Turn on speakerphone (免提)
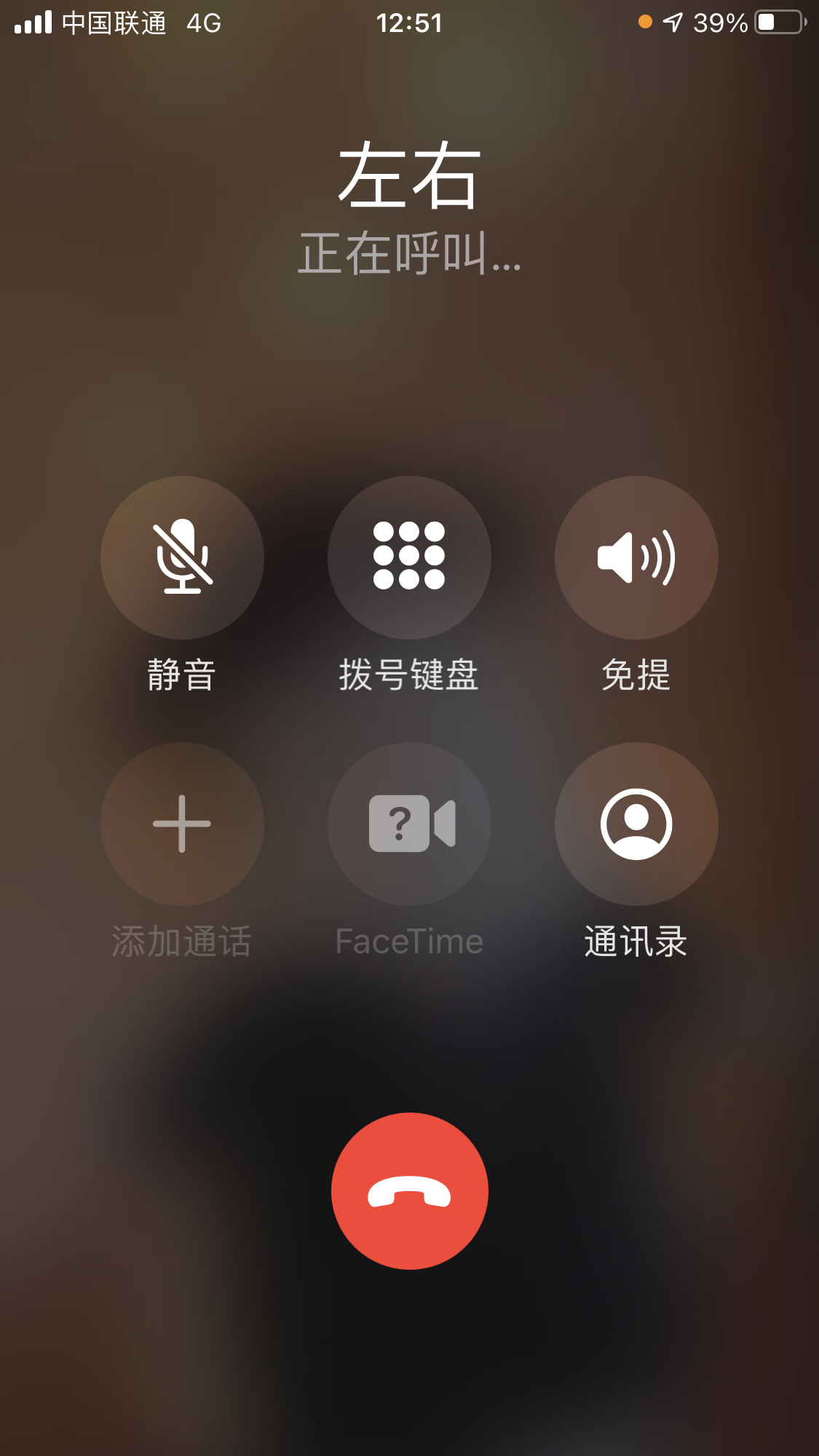This screenshot has width=819, height=1456. (636, 557)
